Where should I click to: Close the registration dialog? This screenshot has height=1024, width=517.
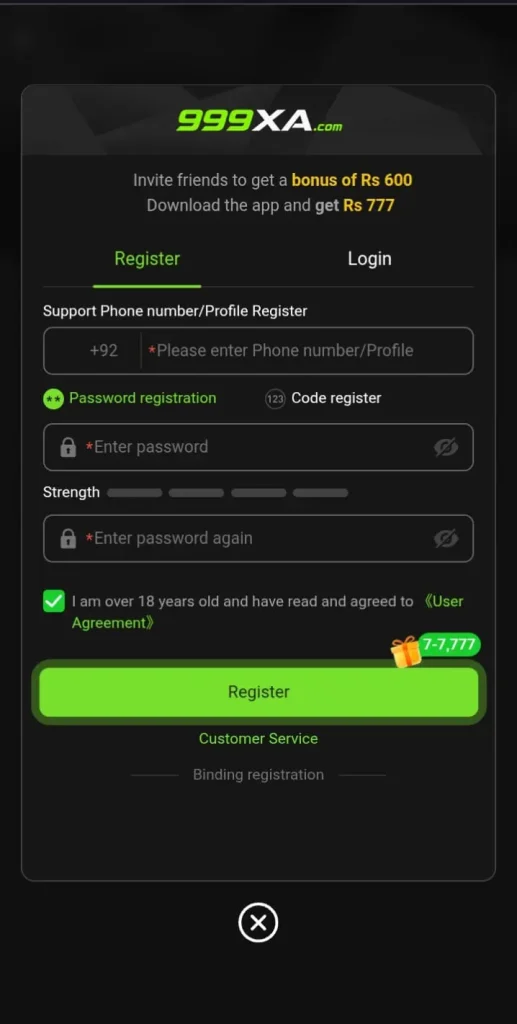(x=258, y=923)
